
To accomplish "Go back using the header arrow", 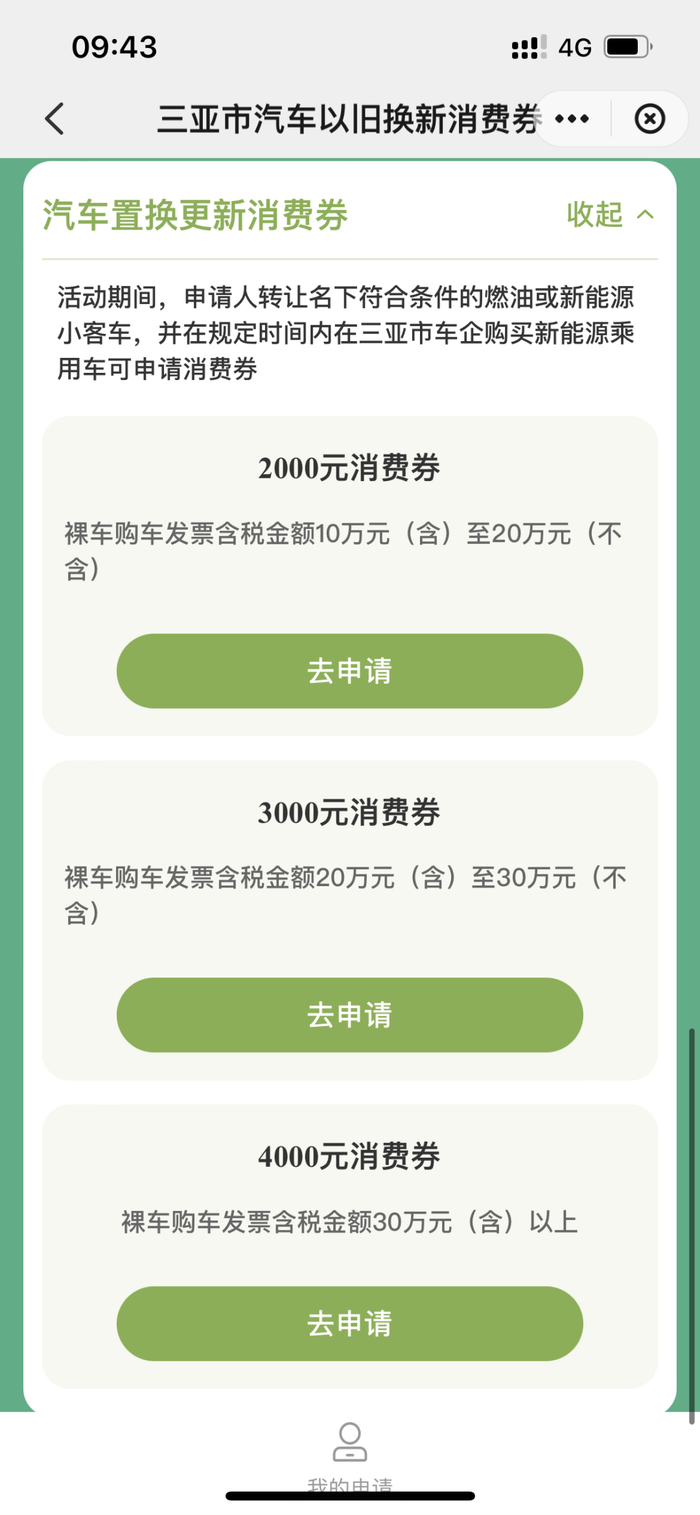I will click(55, 119).
